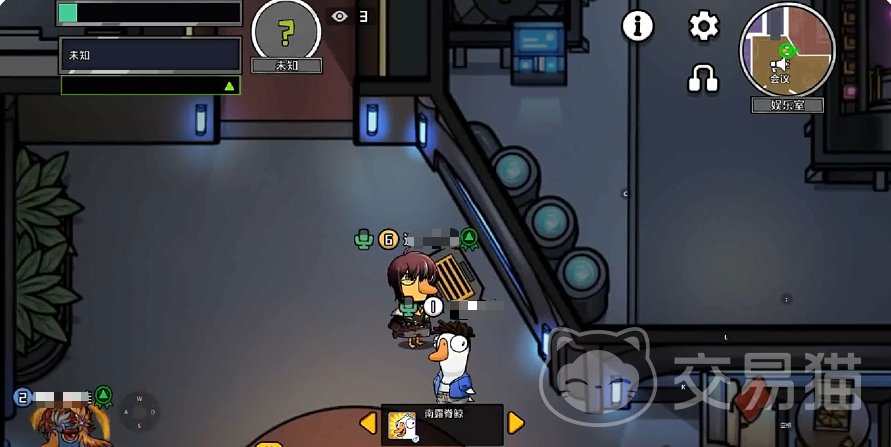
Task: Tap the headphones voice icon
Action: pyautogui.click(x=704, y=77)
